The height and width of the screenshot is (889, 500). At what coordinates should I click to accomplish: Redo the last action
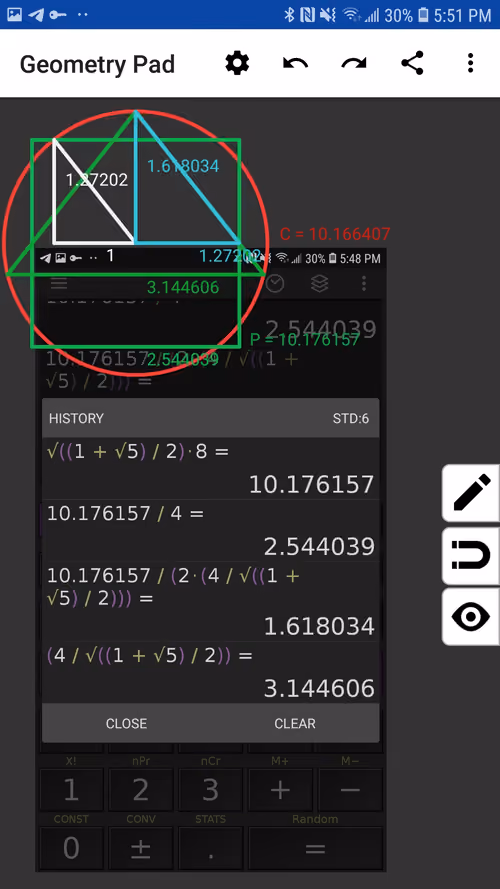coord(354,63)
